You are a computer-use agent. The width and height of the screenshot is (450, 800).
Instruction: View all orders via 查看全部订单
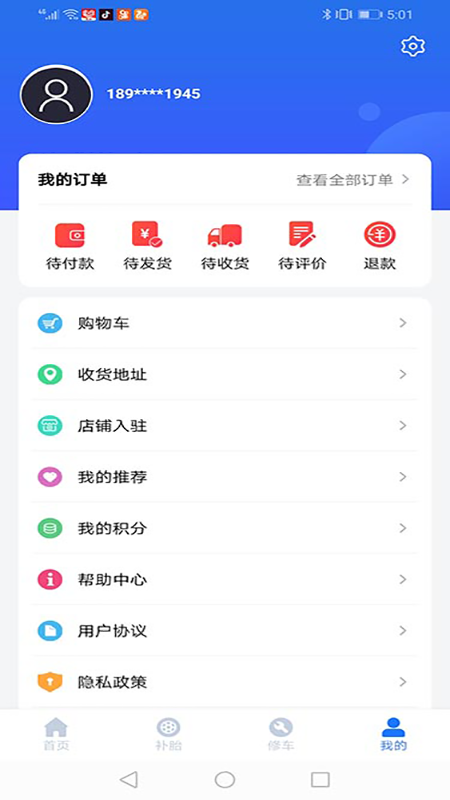[x=353, y=180]
